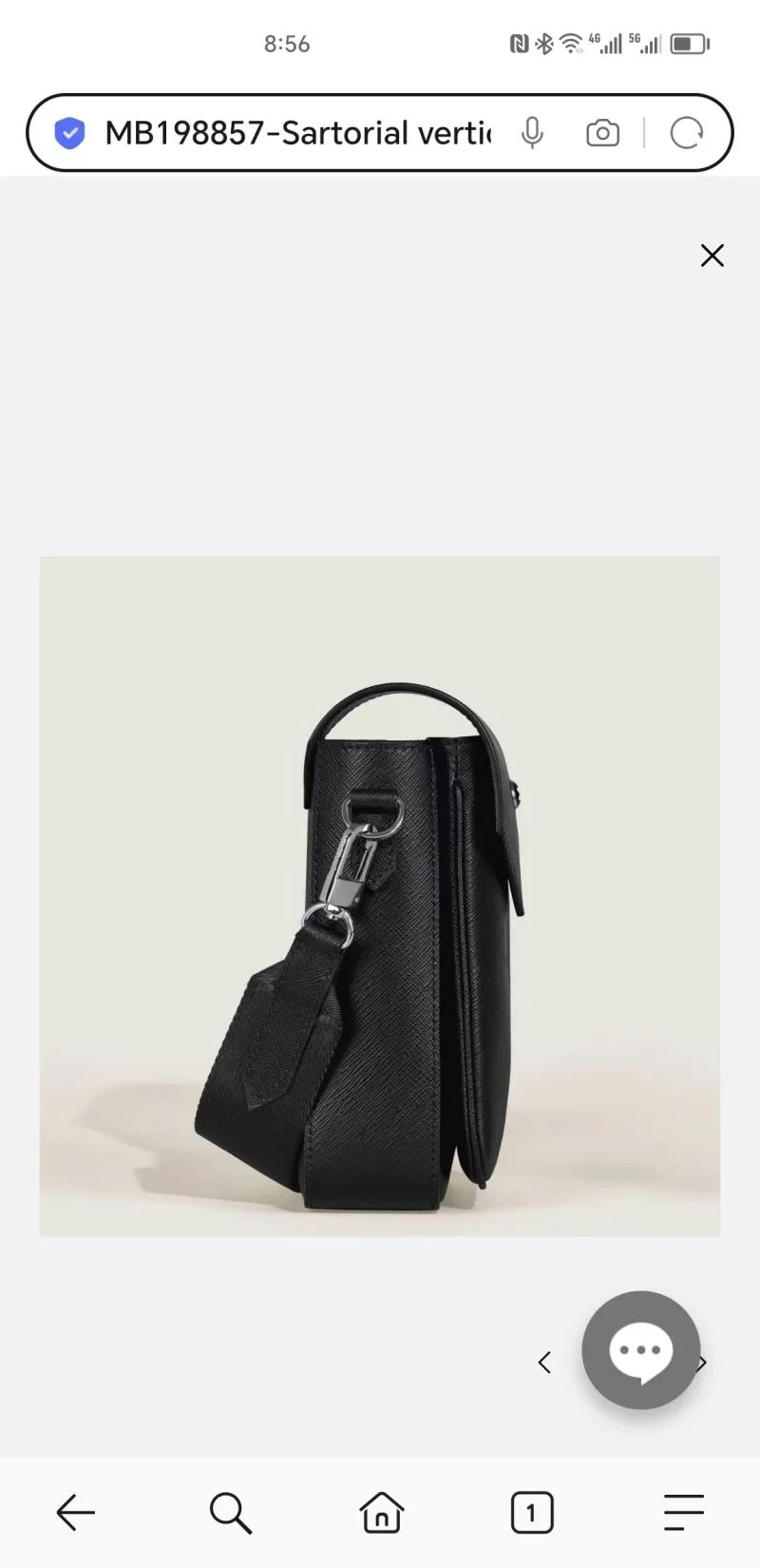View site security info shield

(69, 133)
